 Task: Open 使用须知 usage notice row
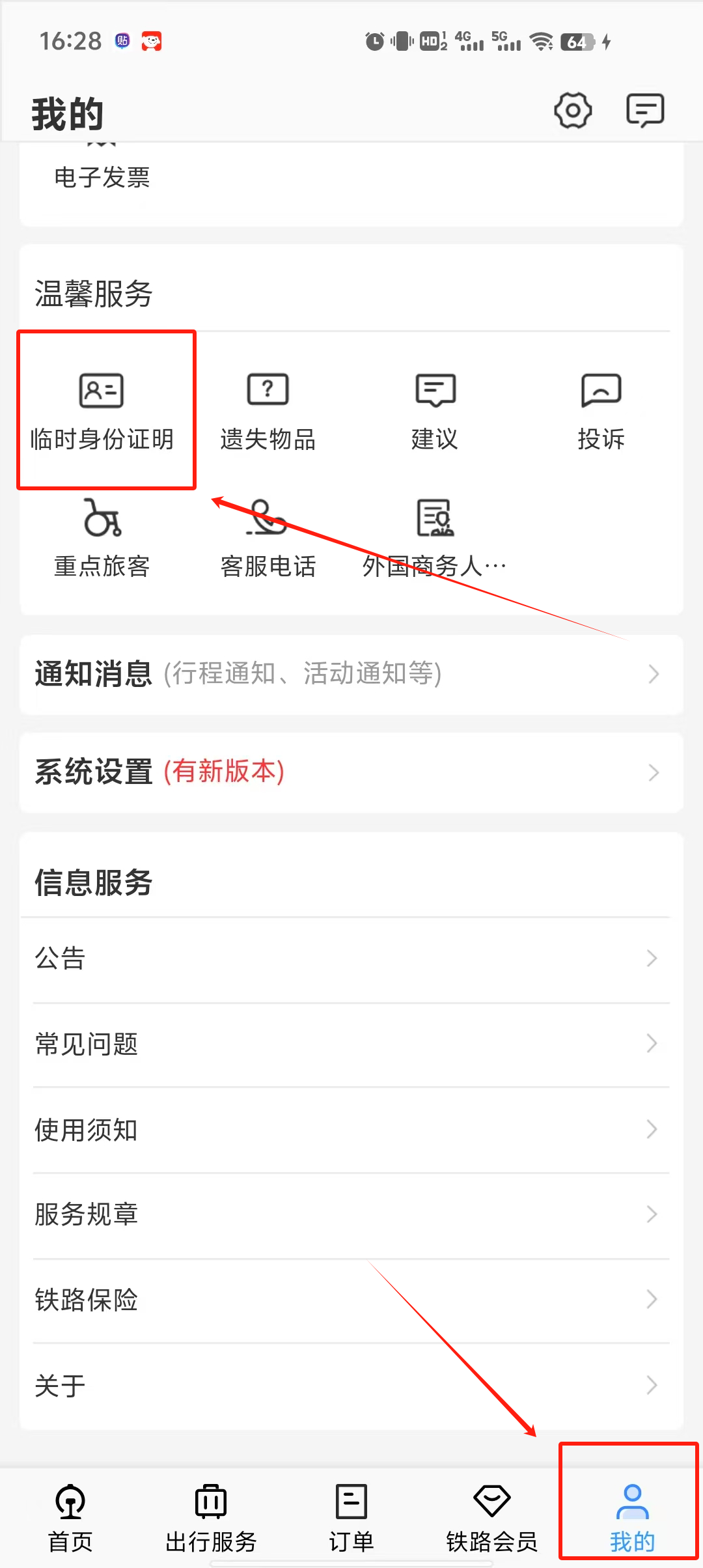[x=351, y=1130]
